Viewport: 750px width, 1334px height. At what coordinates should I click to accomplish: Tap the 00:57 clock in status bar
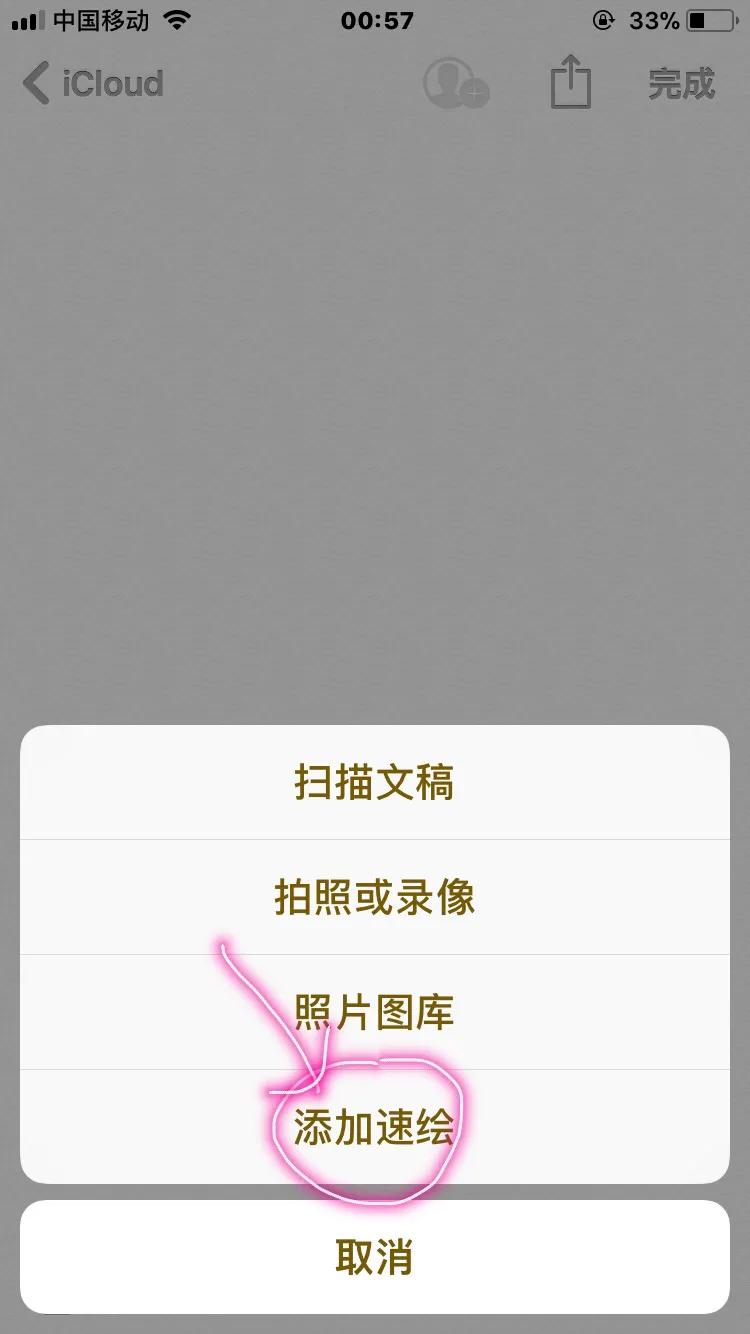[375, 20]
